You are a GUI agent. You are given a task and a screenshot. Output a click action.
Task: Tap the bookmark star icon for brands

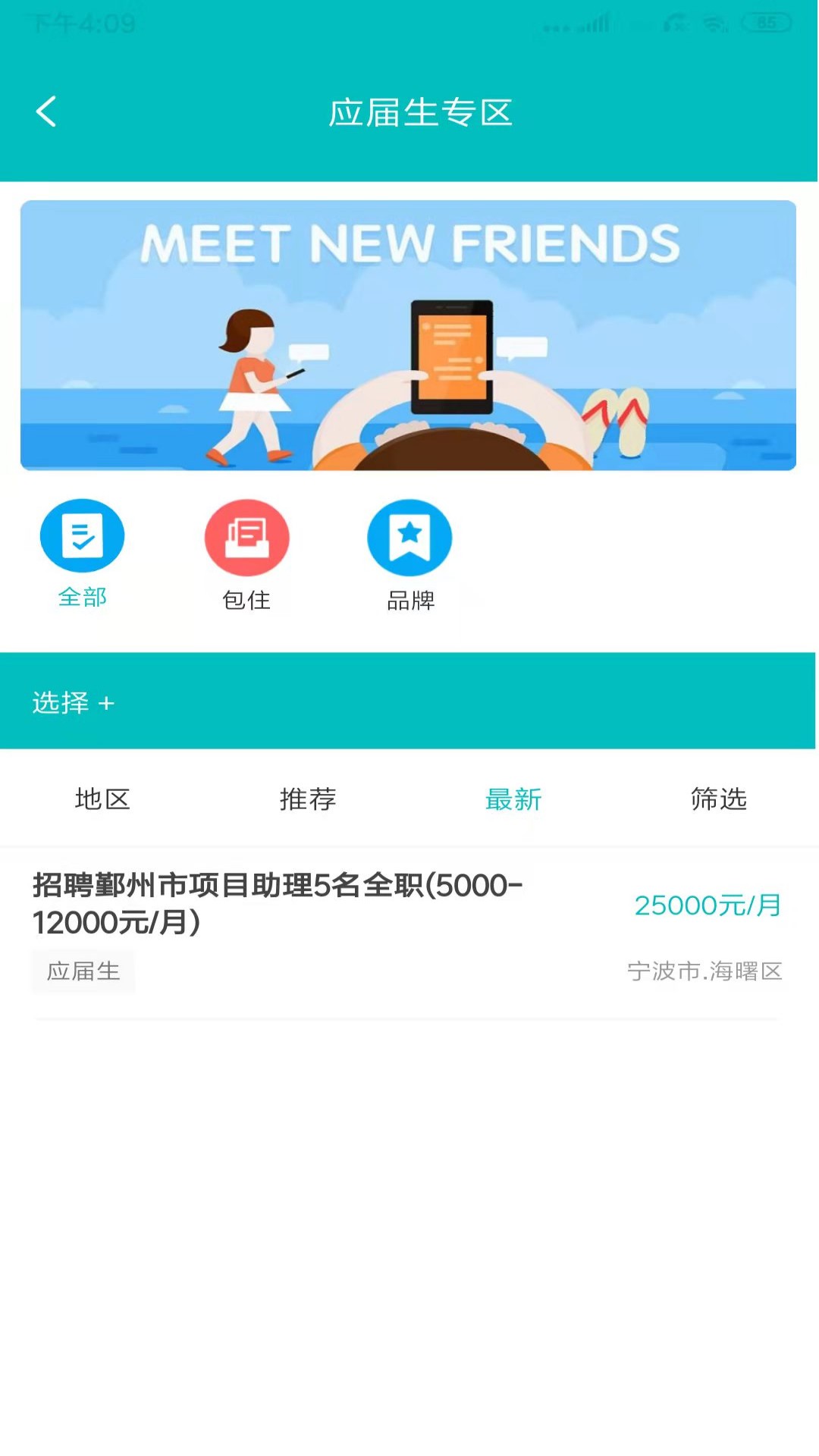tap(410, 538)
